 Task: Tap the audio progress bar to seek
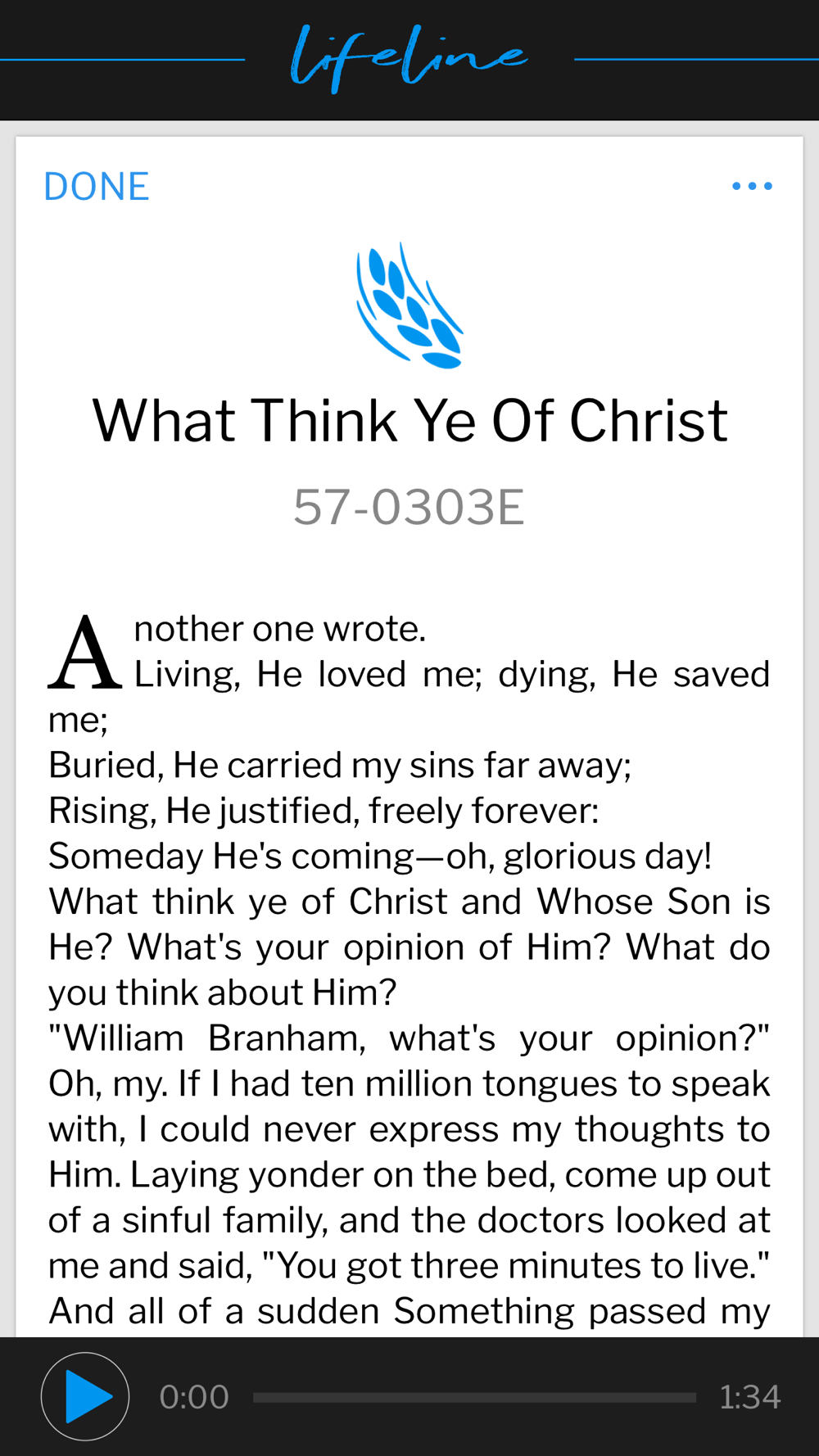(x=474, y=1397)
